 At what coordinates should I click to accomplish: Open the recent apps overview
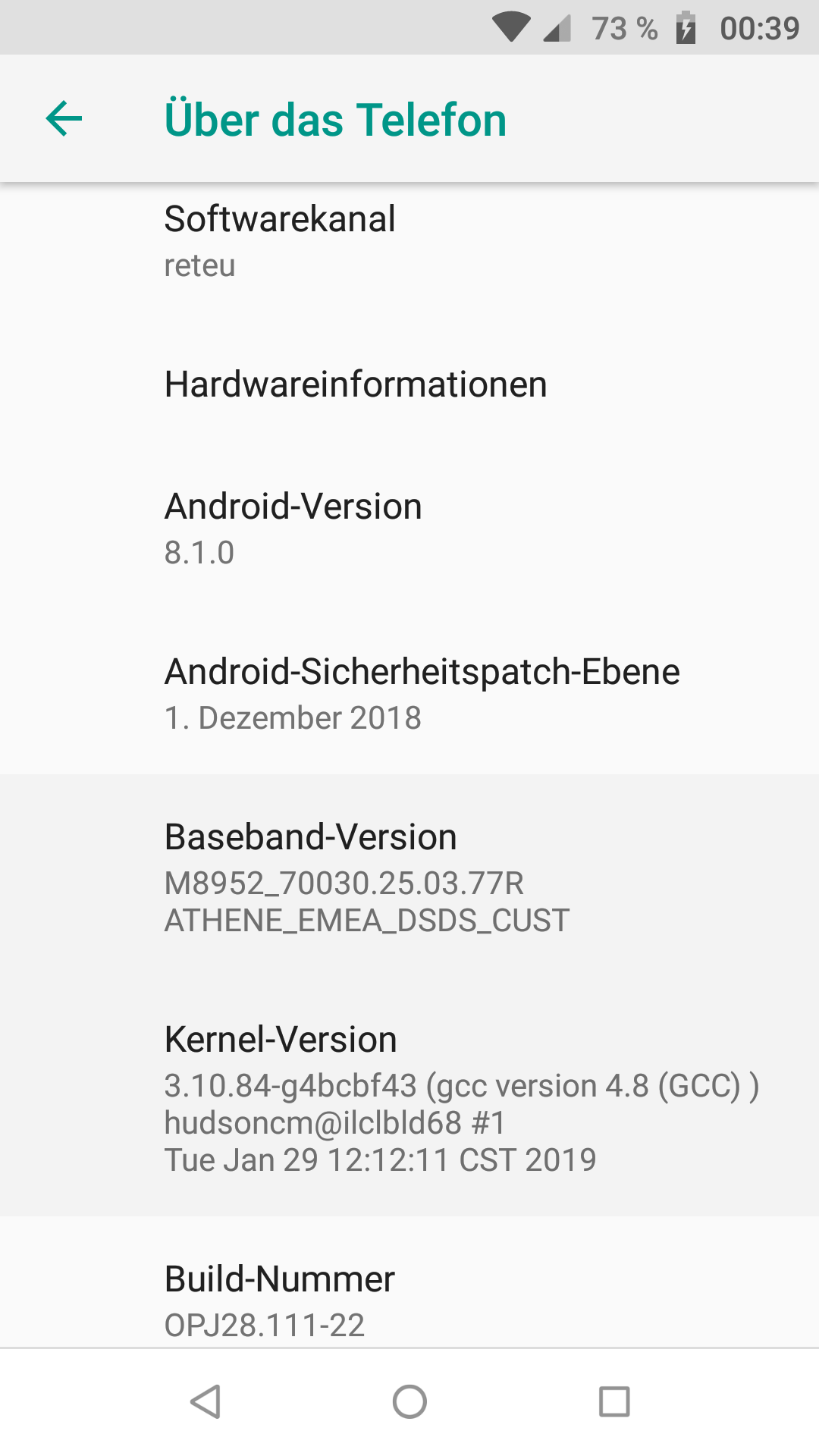pos(614,1401)
